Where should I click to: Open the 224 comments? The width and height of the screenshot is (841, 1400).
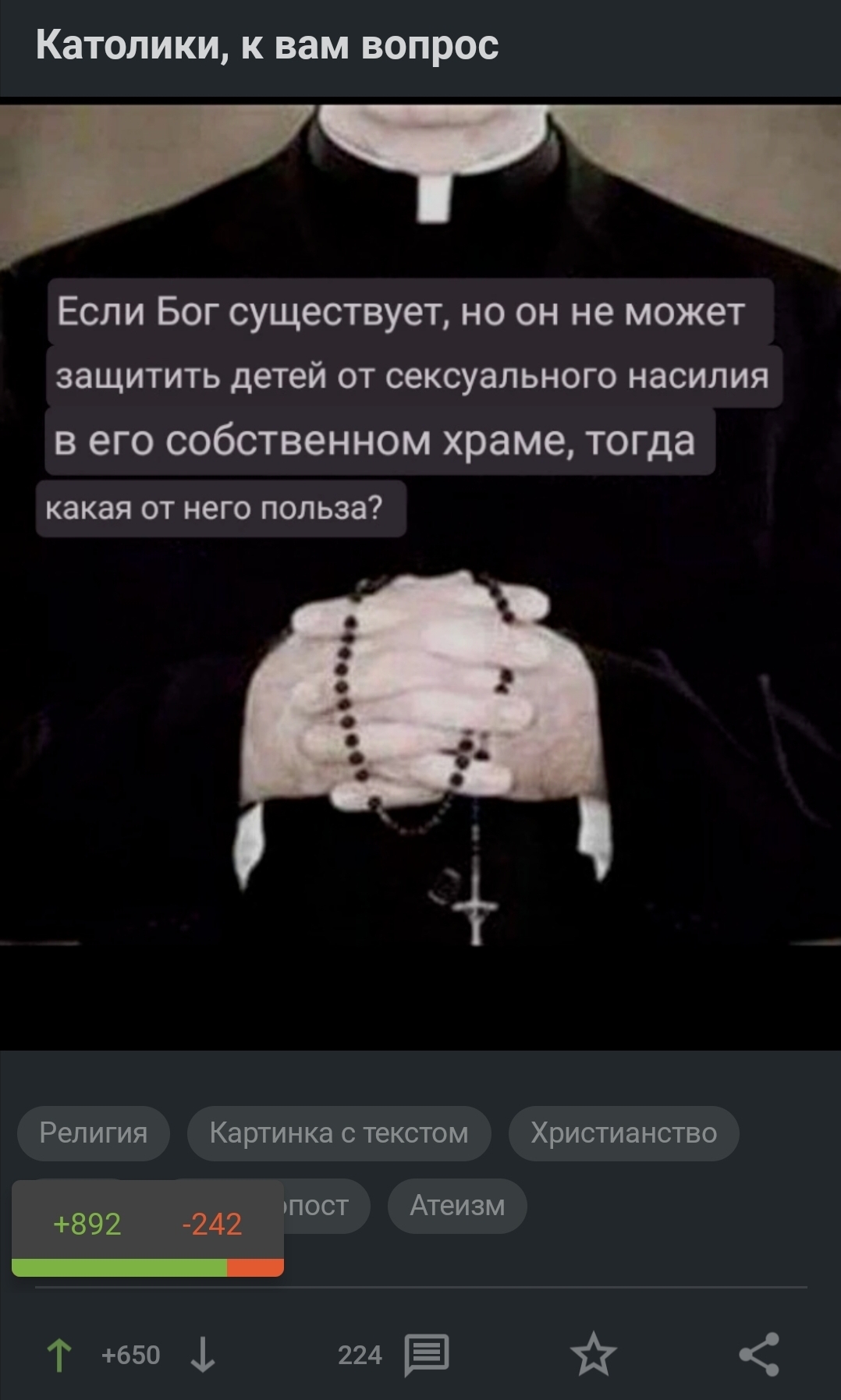[426, 1355]
